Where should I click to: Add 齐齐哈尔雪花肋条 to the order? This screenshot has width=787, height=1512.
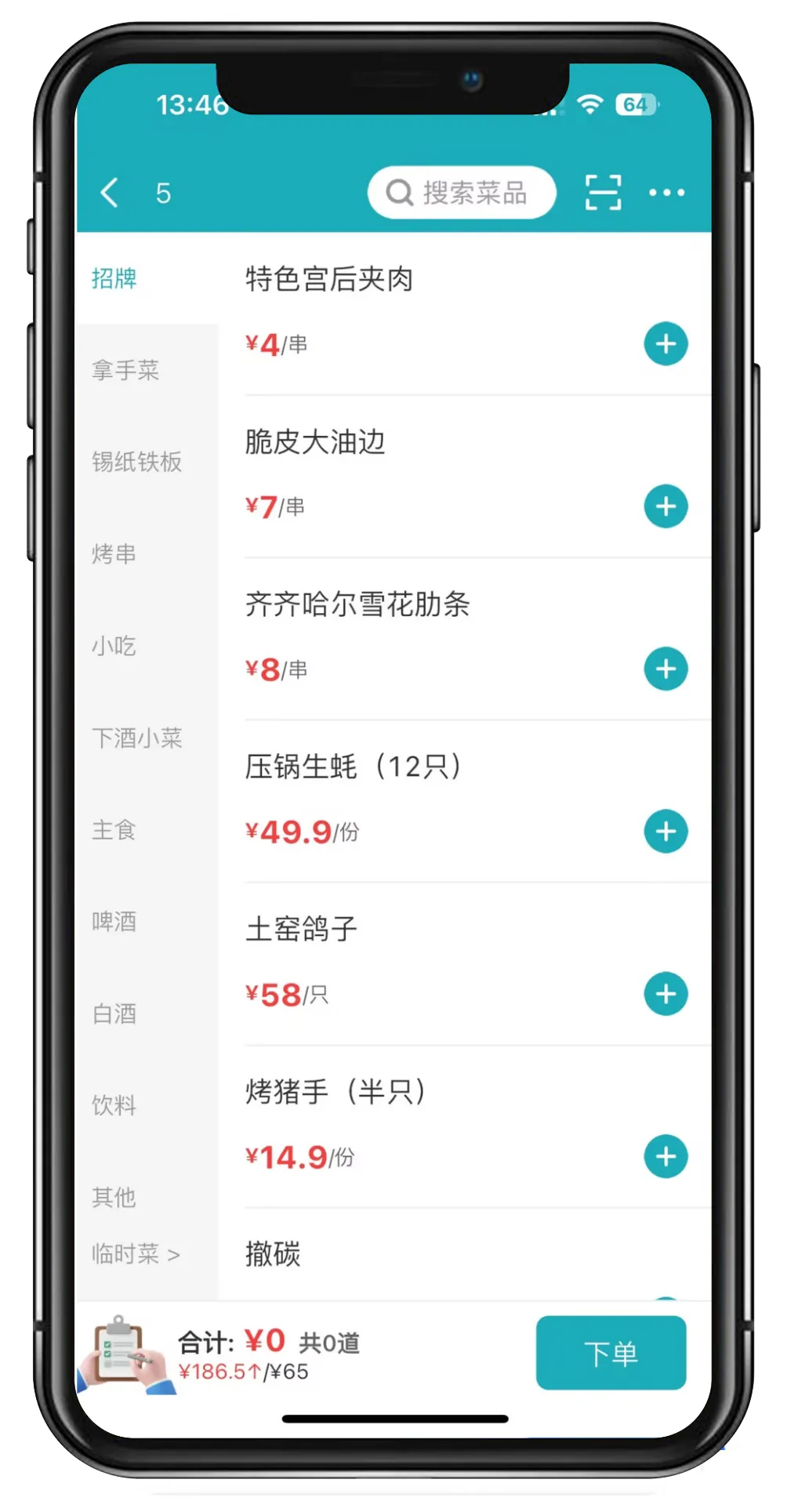coord(666,669)
